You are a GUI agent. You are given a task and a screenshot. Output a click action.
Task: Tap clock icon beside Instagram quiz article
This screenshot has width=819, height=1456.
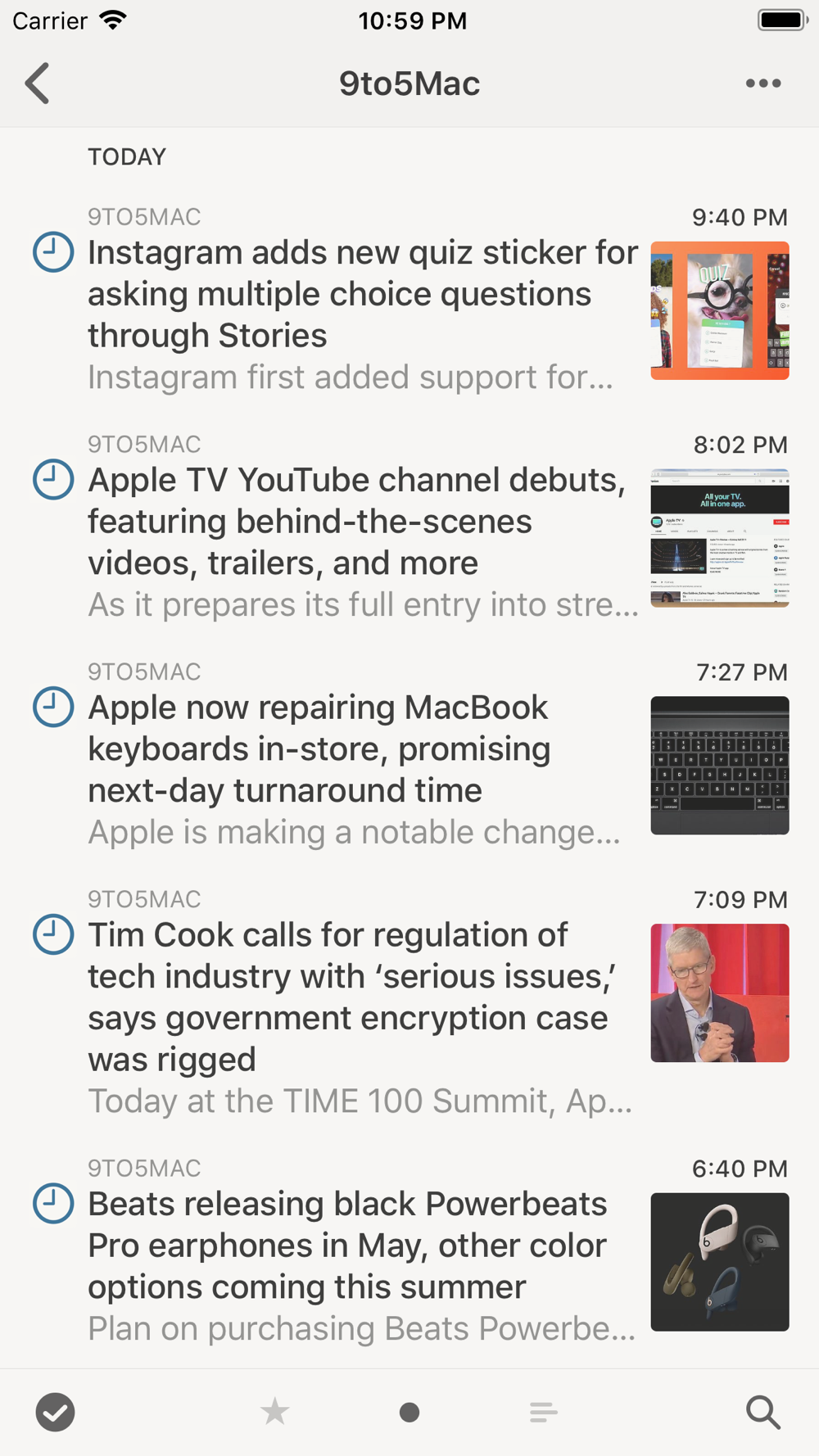click(53, 252)
